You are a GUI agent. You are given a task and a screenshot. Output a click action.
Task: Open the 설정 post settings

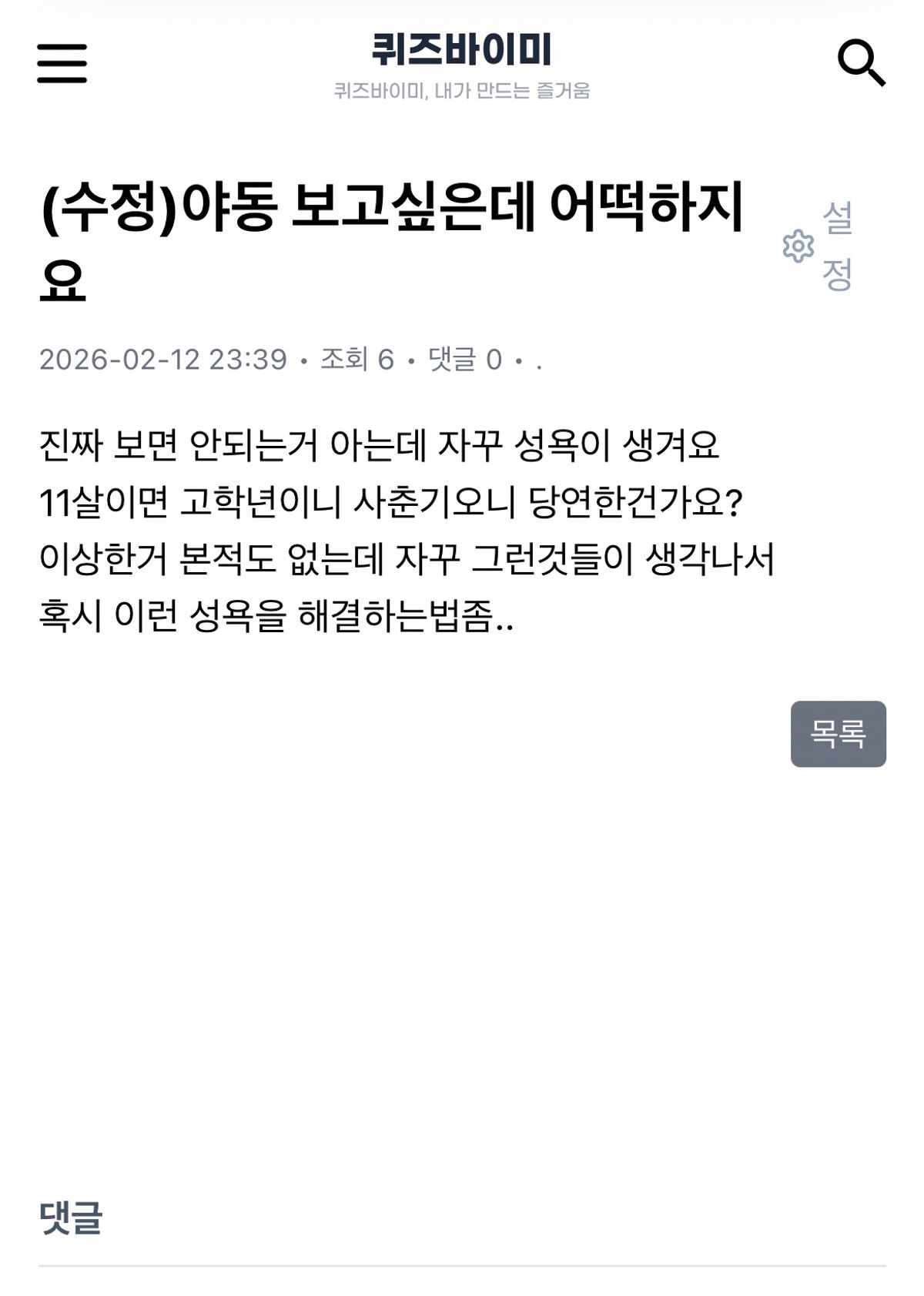pyautogui.click(x=819, y=246)
